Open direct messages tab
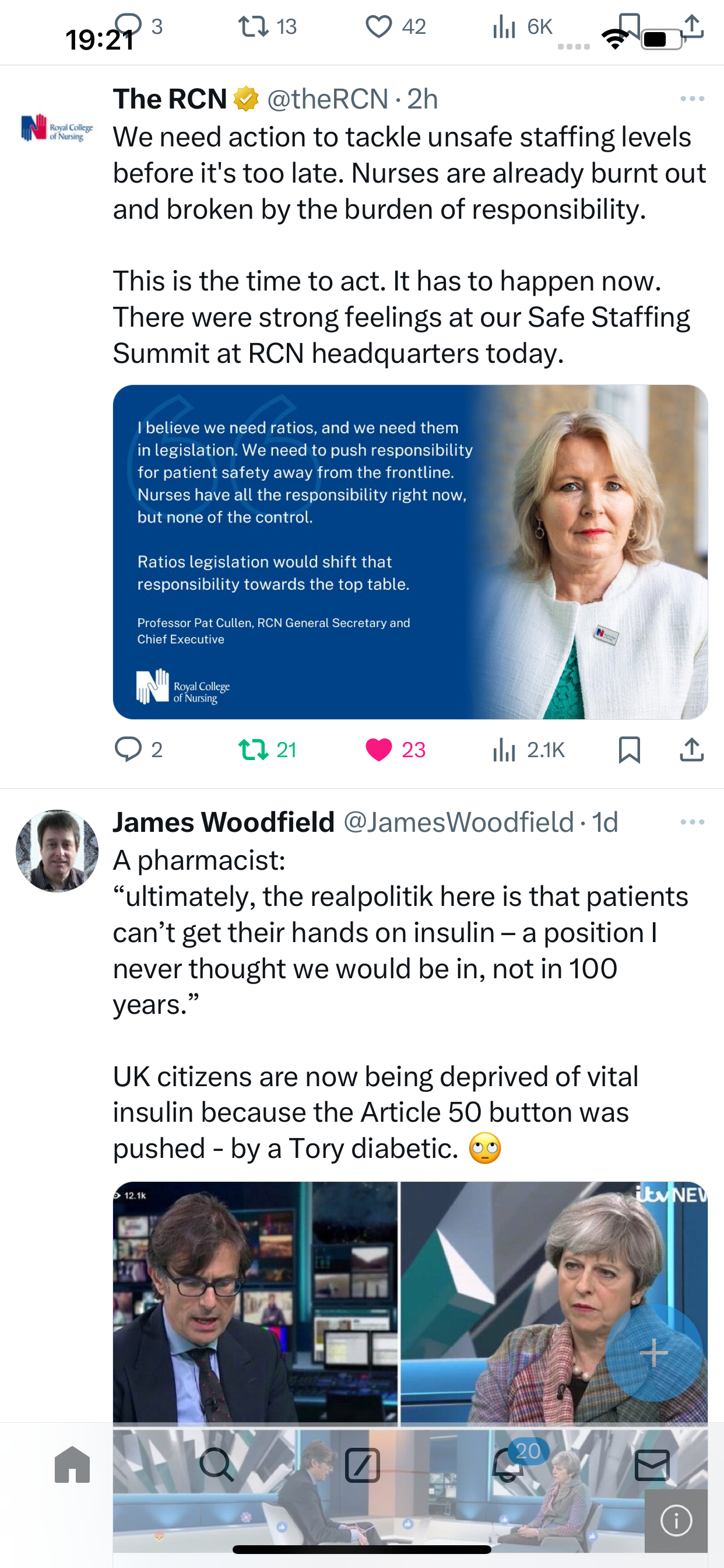The image size is (724, 1568). point(652,1465)
